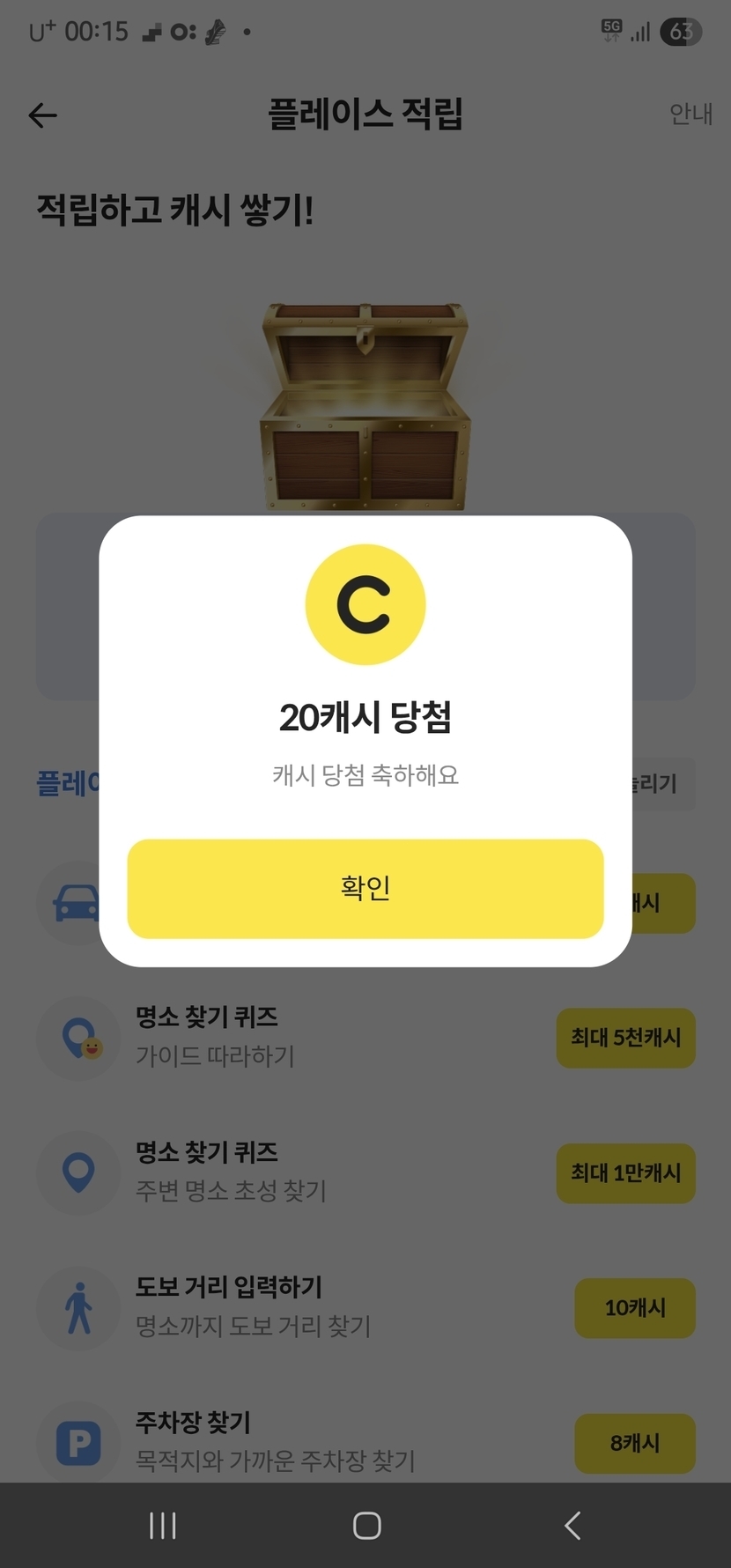Tap the system home button
The image size is (731, 1568).
(366, 1525)
